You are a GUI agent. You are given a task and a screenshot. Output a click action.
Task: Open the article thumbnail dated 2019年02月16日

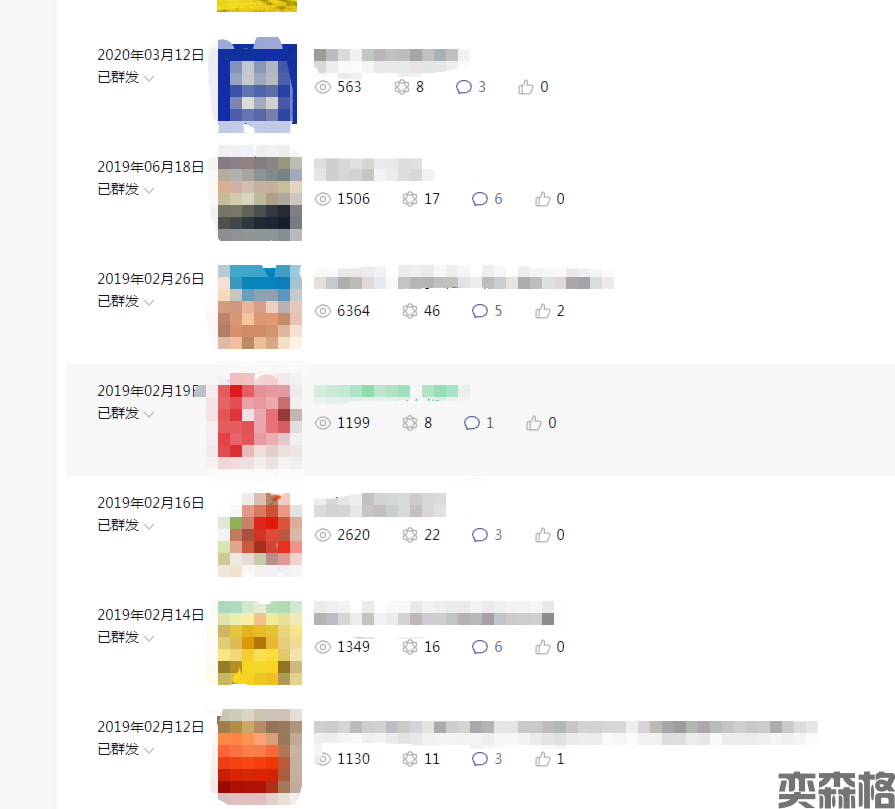pos(259,534)
